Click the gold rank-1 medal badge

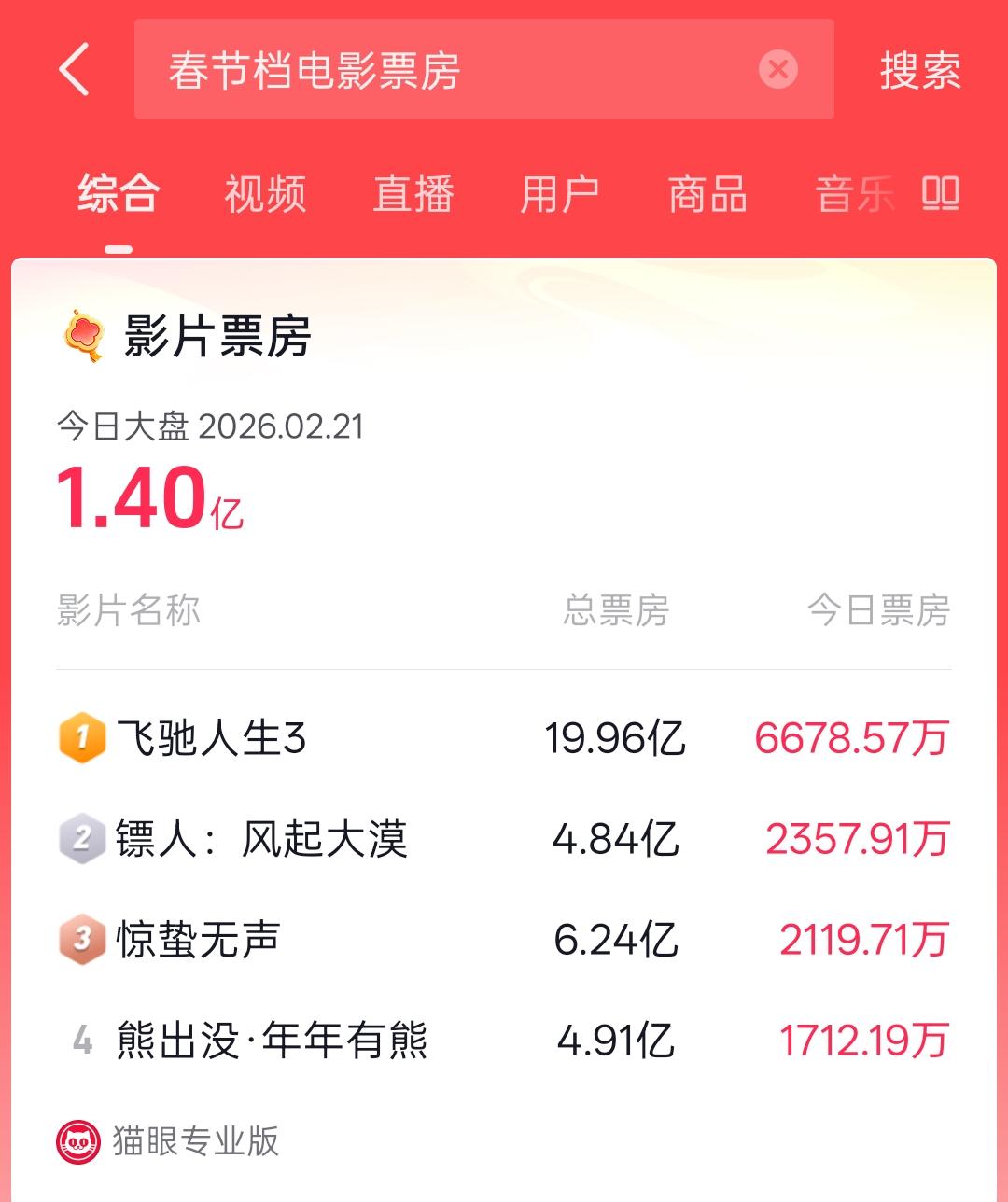click(x=82, y=738)
